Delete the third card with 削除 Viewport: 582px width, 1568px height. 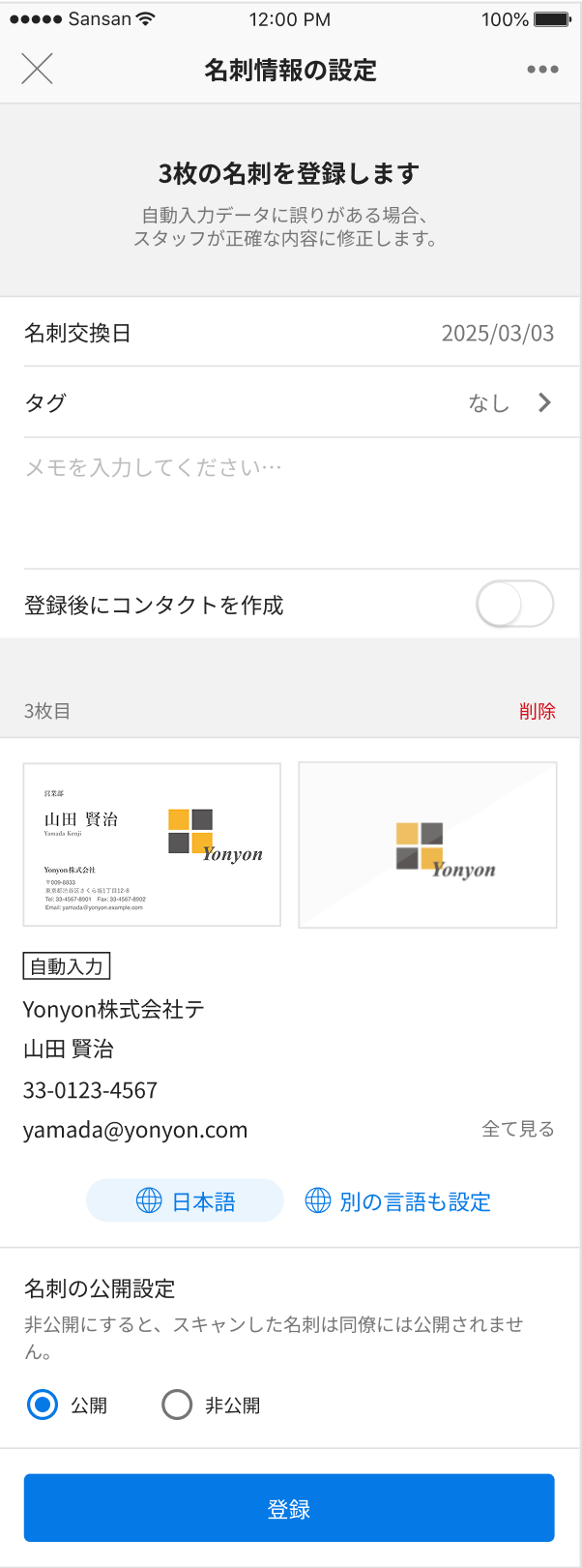coord(537,712)
